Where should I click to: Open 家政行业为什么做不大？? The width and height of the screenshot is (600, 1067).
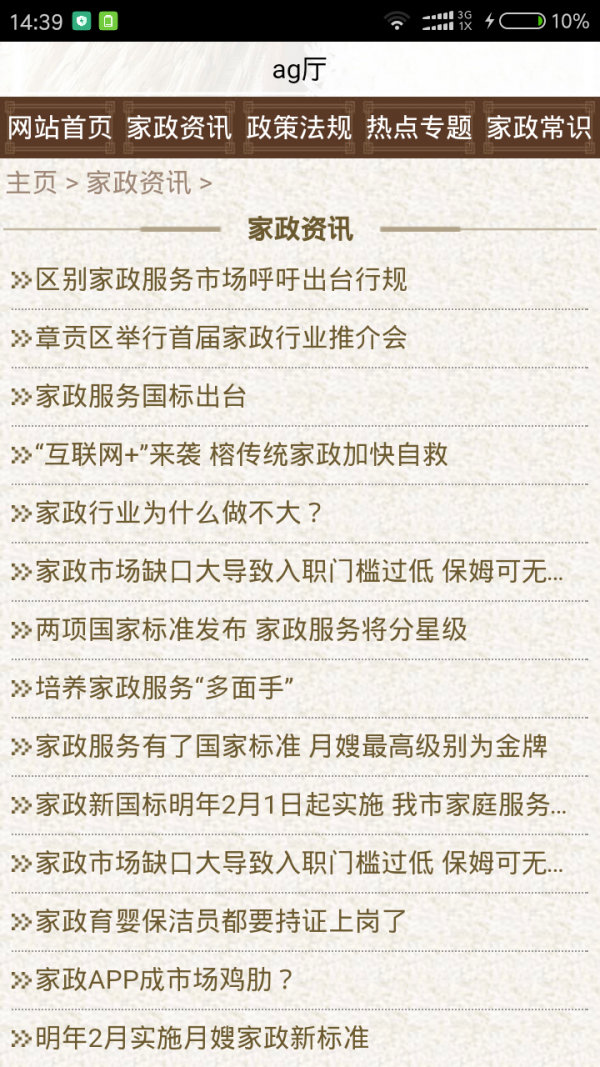tap(180, 513)
